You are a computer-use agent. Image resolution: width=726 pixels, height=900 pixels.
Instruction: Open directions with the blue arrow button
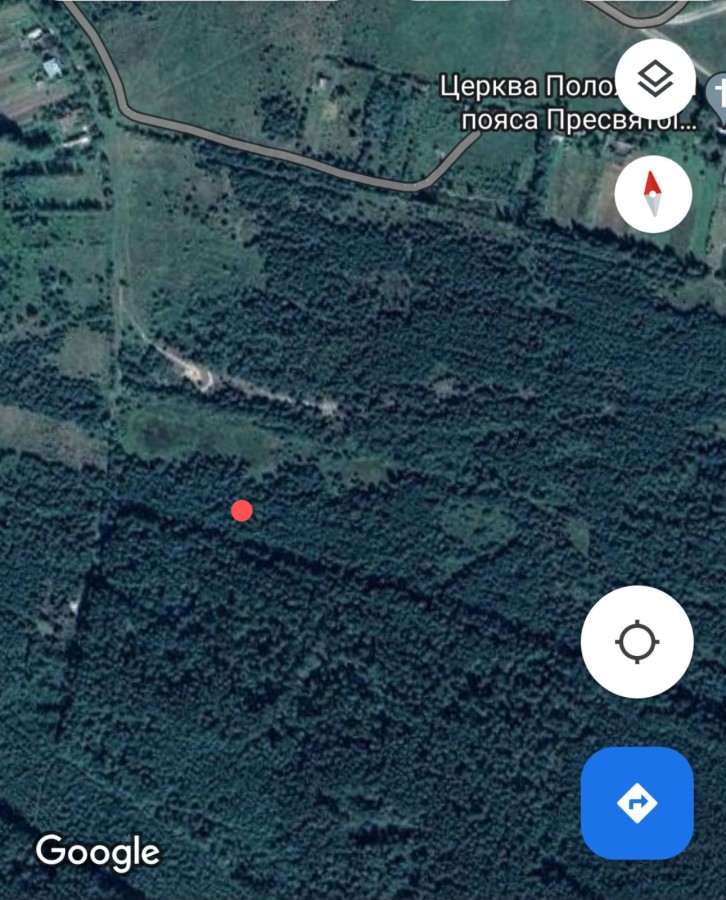point(637,802)
